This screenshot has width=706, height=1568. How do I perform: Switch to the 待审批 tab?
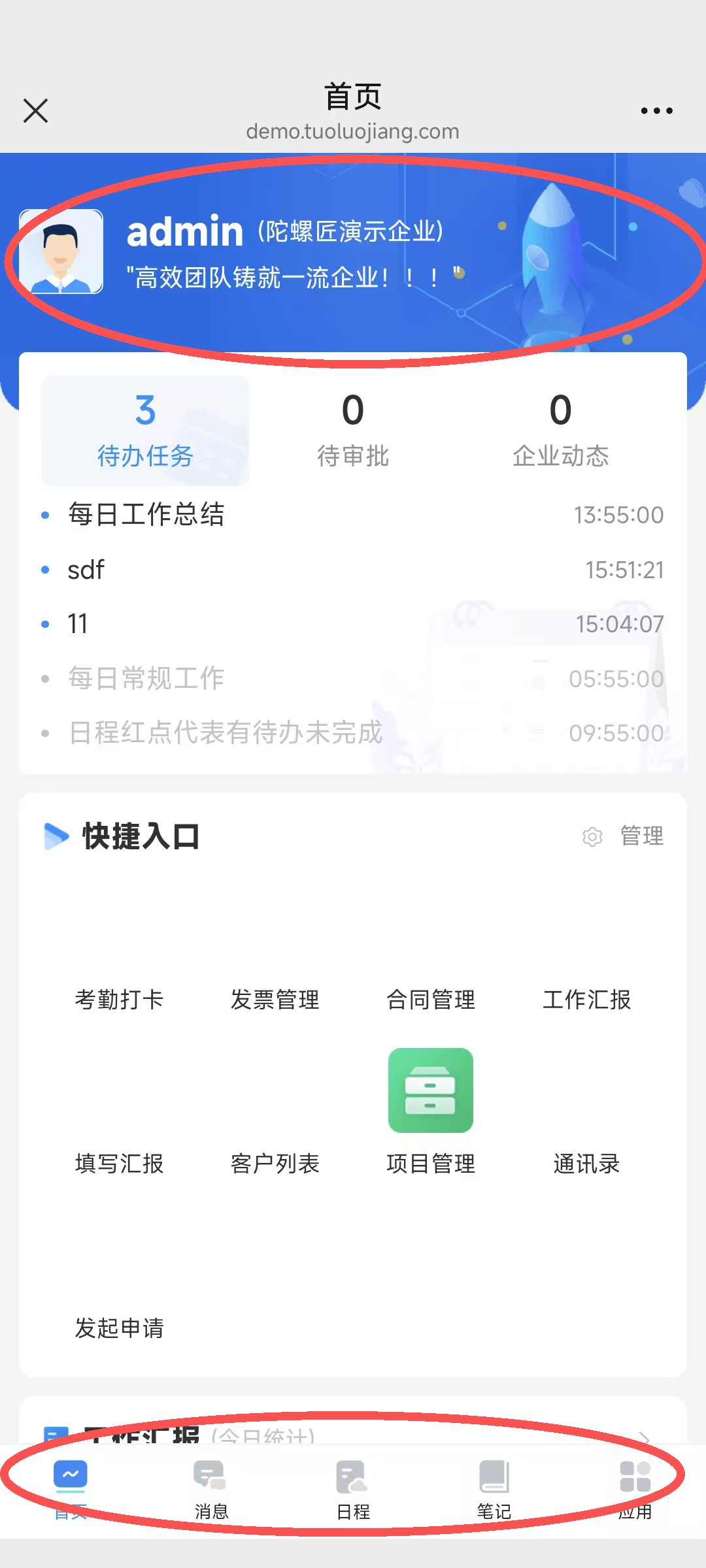click(353, 430)
